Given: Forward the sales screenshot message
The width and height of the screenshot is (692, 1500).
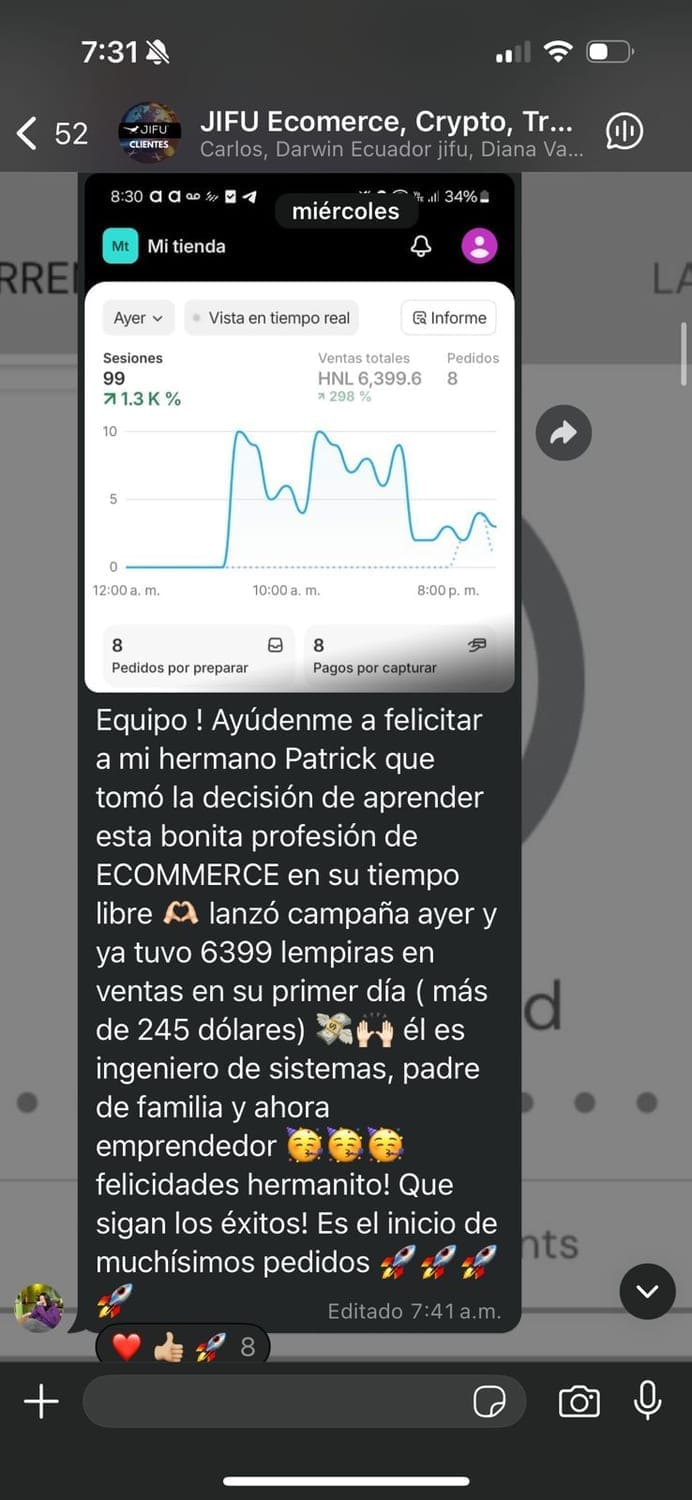Looking at the screenshot, I should (x=563, y=433).
